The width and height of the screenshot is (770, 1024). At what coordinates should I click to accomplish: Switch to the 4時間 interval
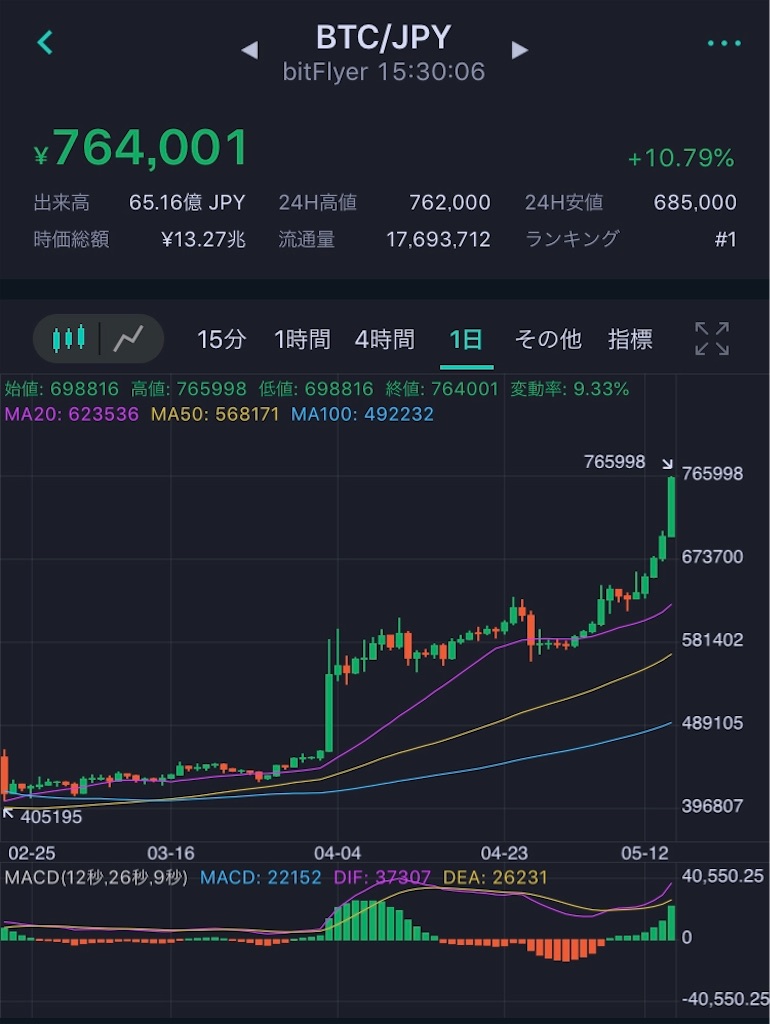[x=385, y=339]
